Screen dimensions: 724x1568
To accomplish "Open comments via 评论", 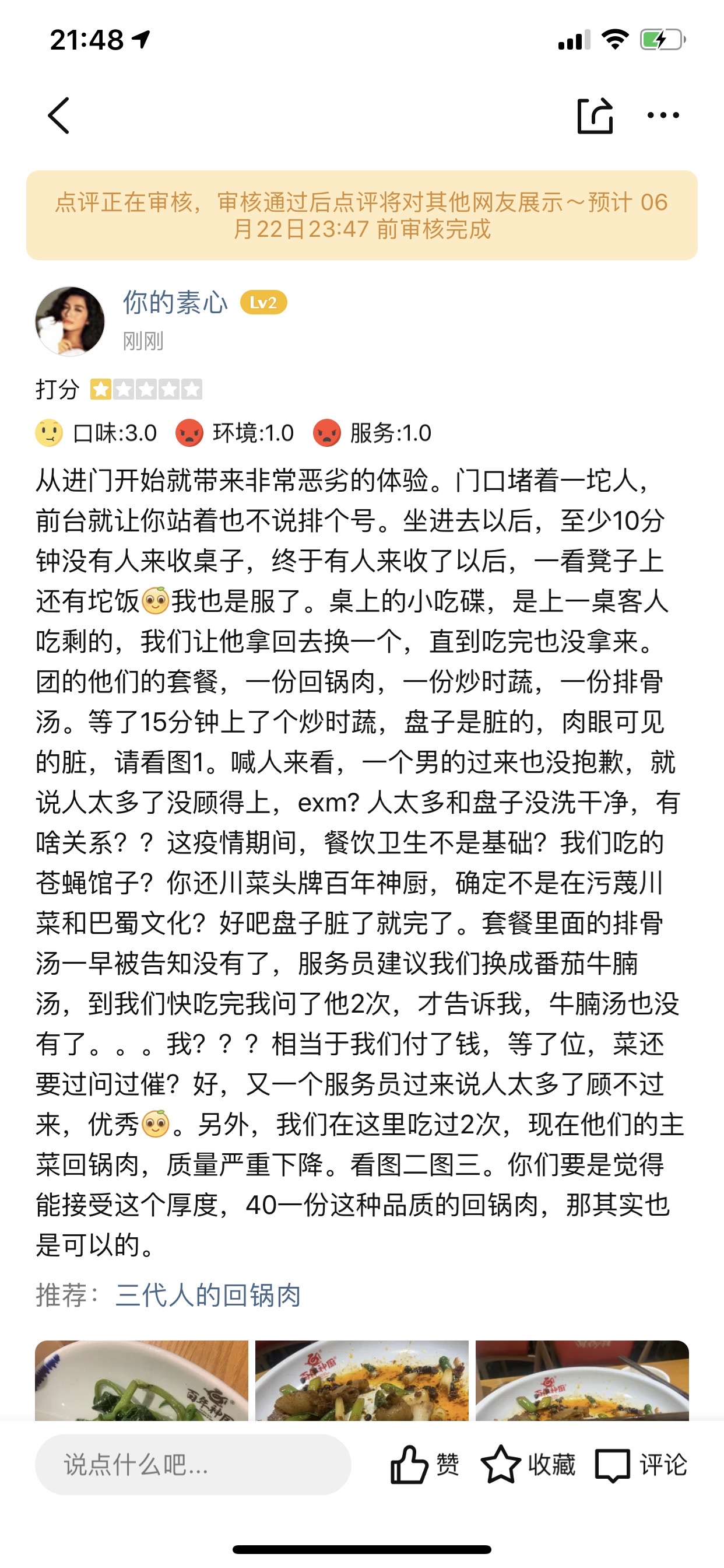I will (641, 1465).
